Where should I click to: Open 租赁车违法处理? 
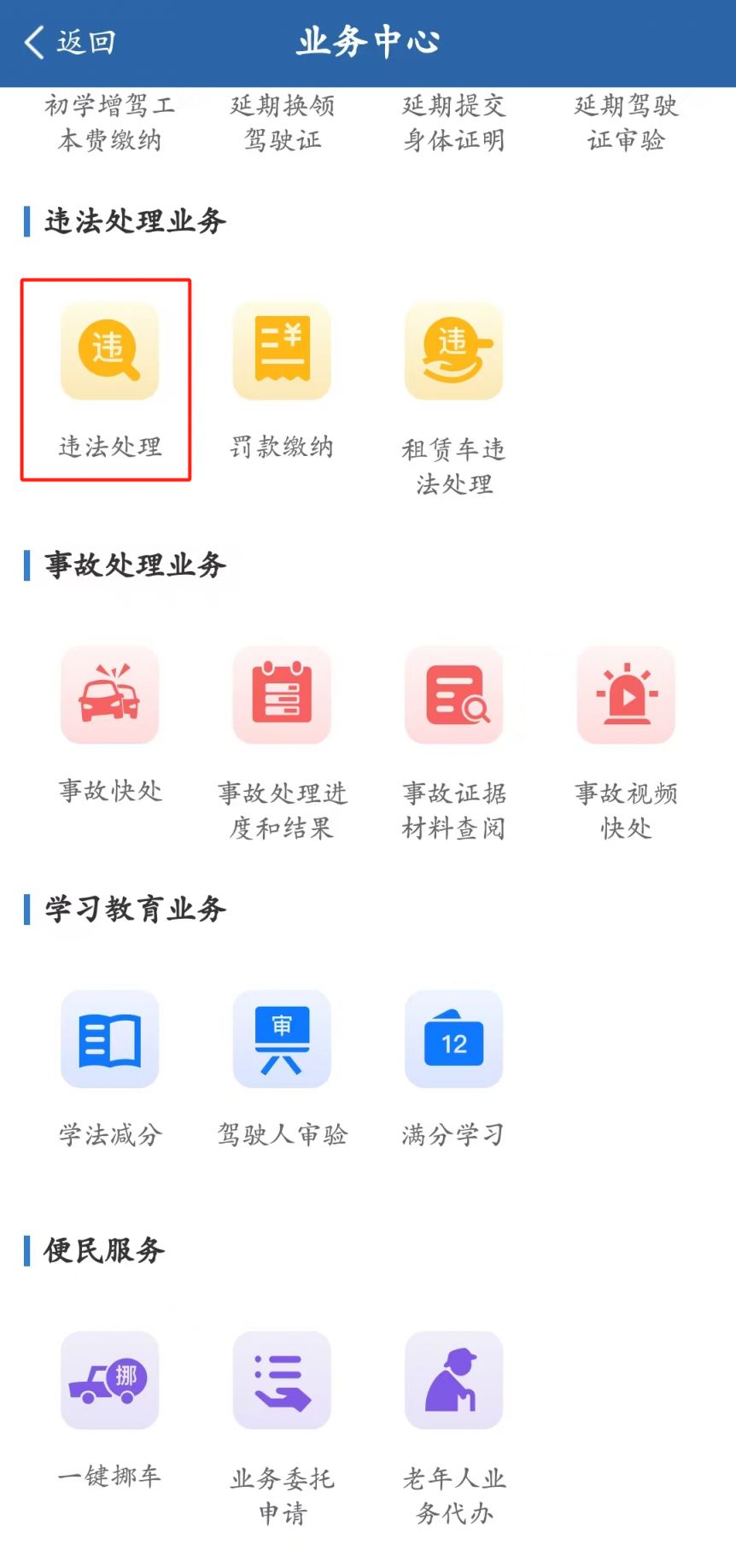[453, 351]
